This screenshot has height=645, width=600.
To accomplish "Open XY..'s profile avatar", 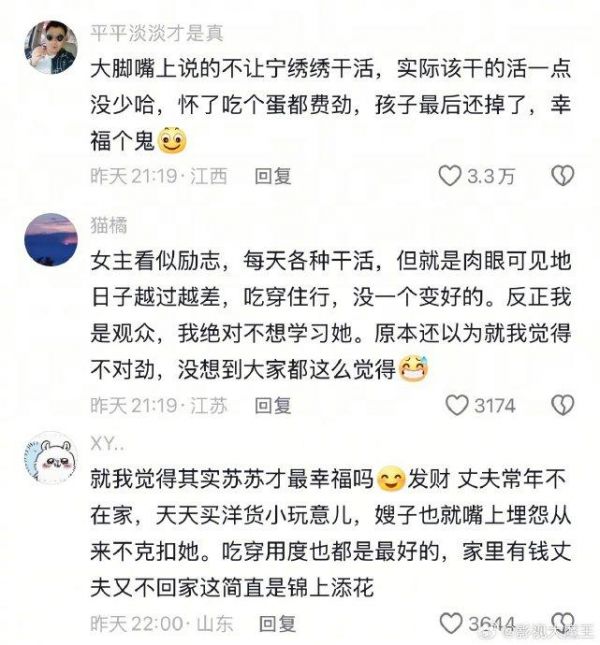I will pyautogui.click(x=51, y=460).
